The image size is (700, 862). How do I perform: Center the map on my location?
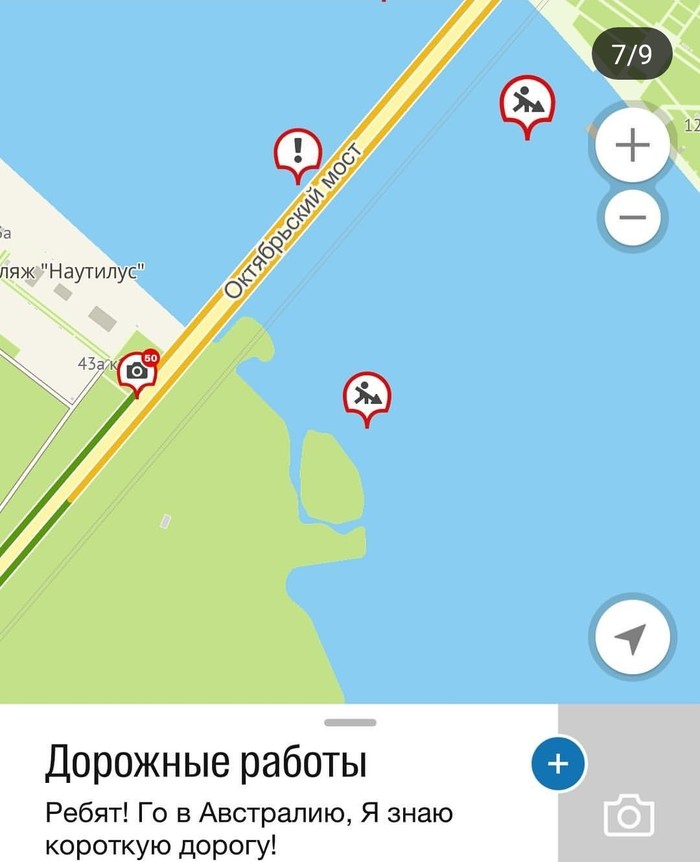(x=631, y=636)
